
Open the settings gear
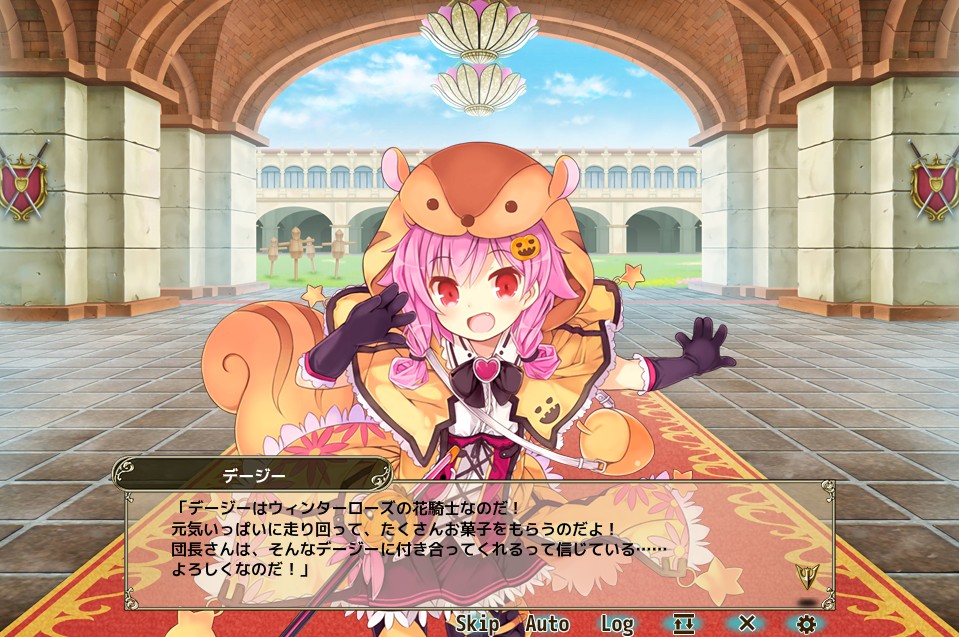805,623
